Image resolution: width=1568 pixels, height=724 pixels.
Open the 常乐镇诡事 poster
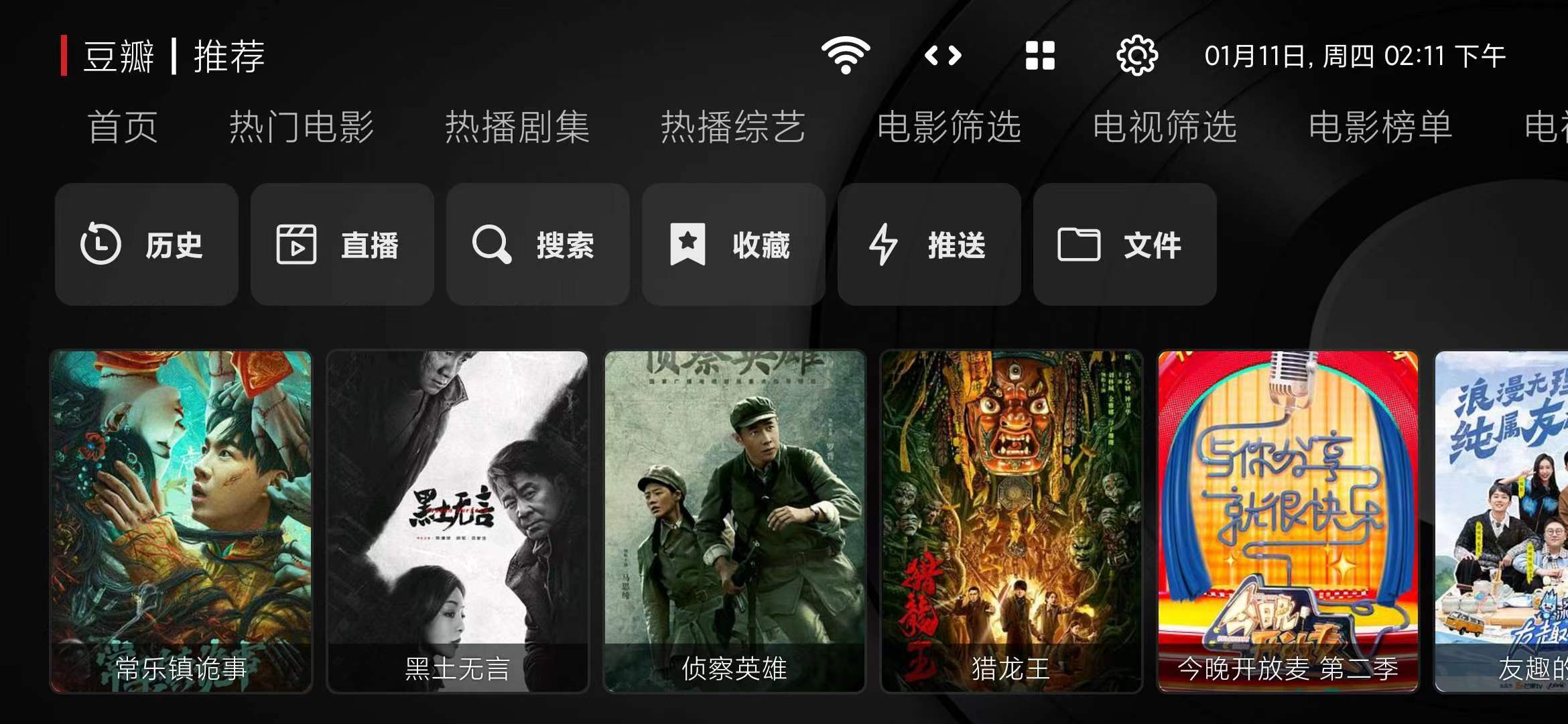[x=181, y=521]
